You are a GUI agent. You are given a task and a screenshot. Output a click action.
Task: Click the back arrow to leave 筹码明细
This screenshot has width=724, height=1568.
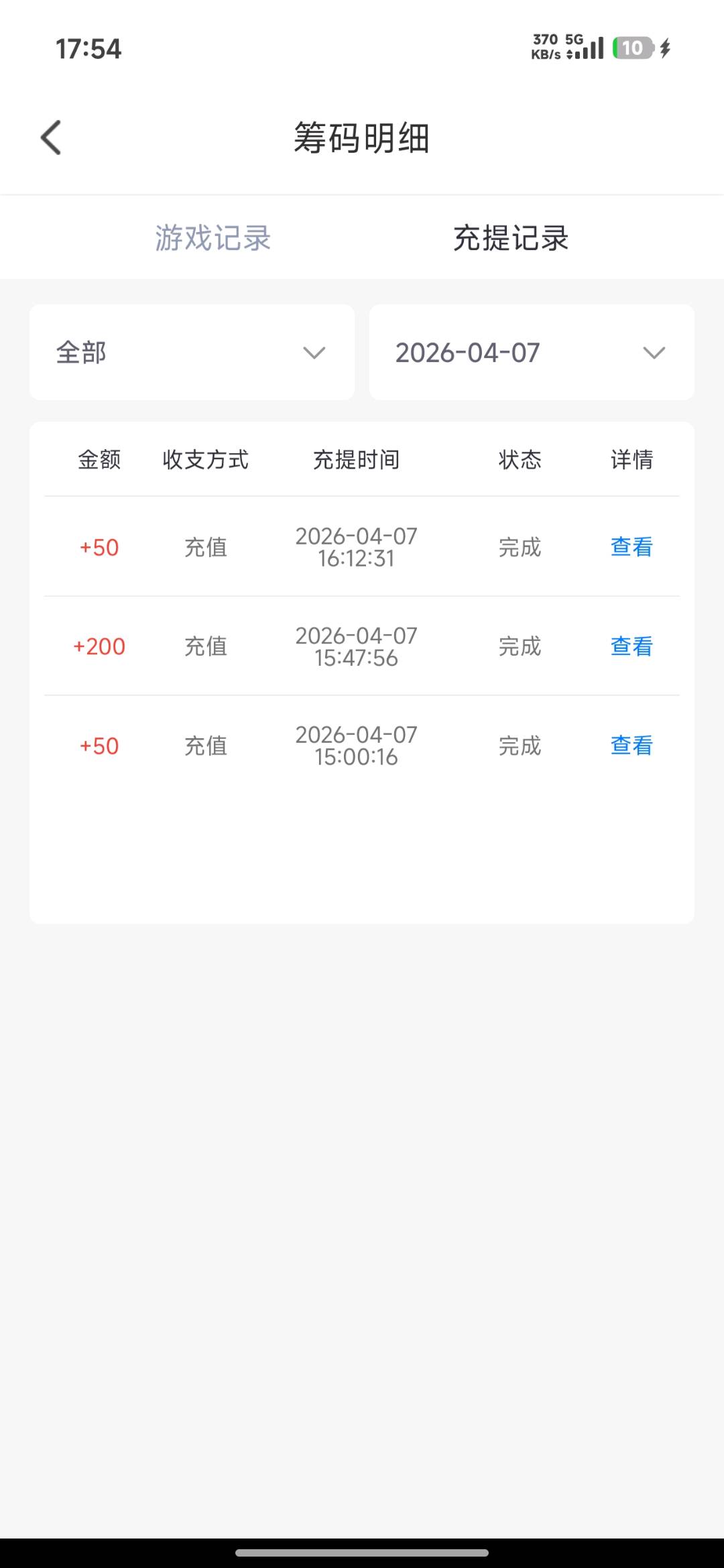50,137
